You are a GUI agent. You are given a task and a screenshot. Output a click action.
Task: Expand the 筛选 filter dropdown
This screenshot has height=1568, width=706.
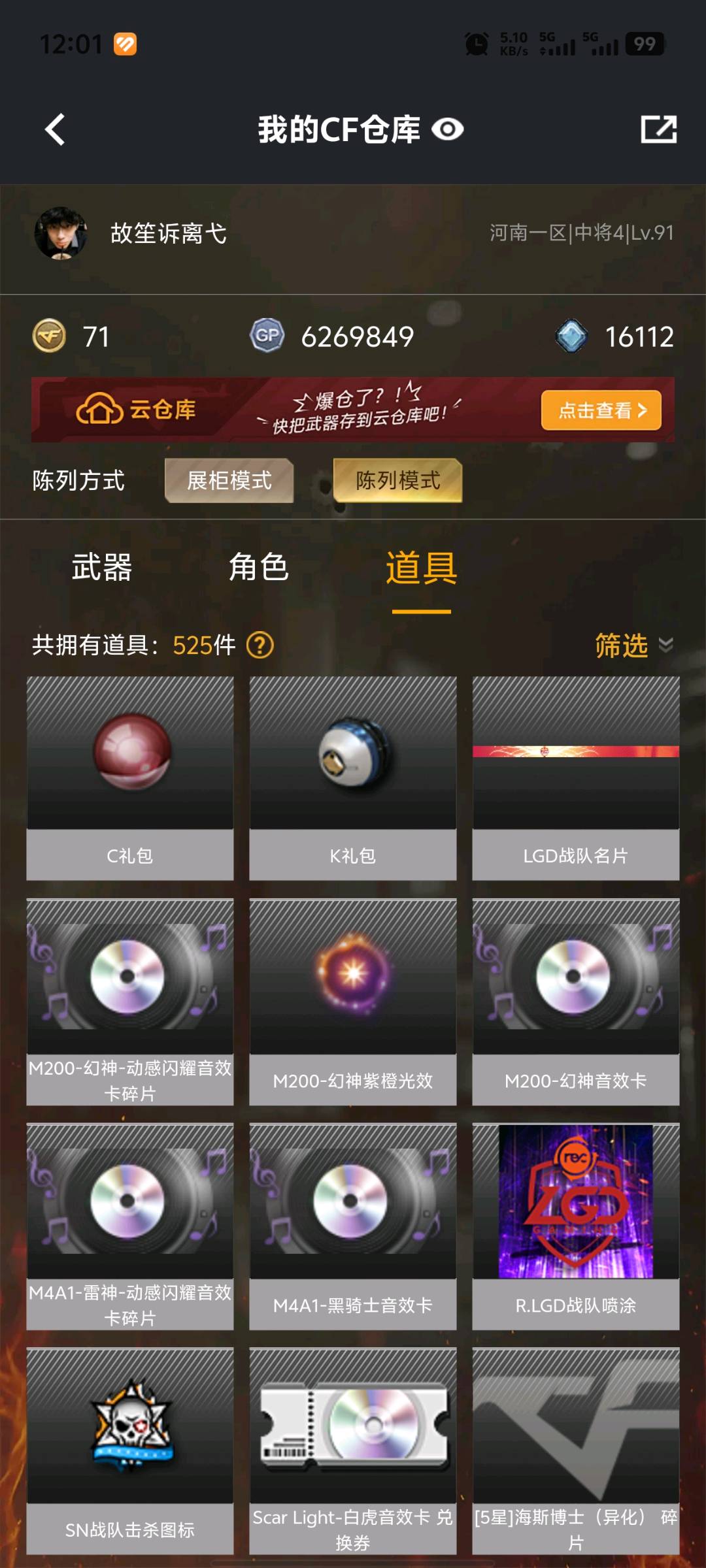[x=634, y=645]
